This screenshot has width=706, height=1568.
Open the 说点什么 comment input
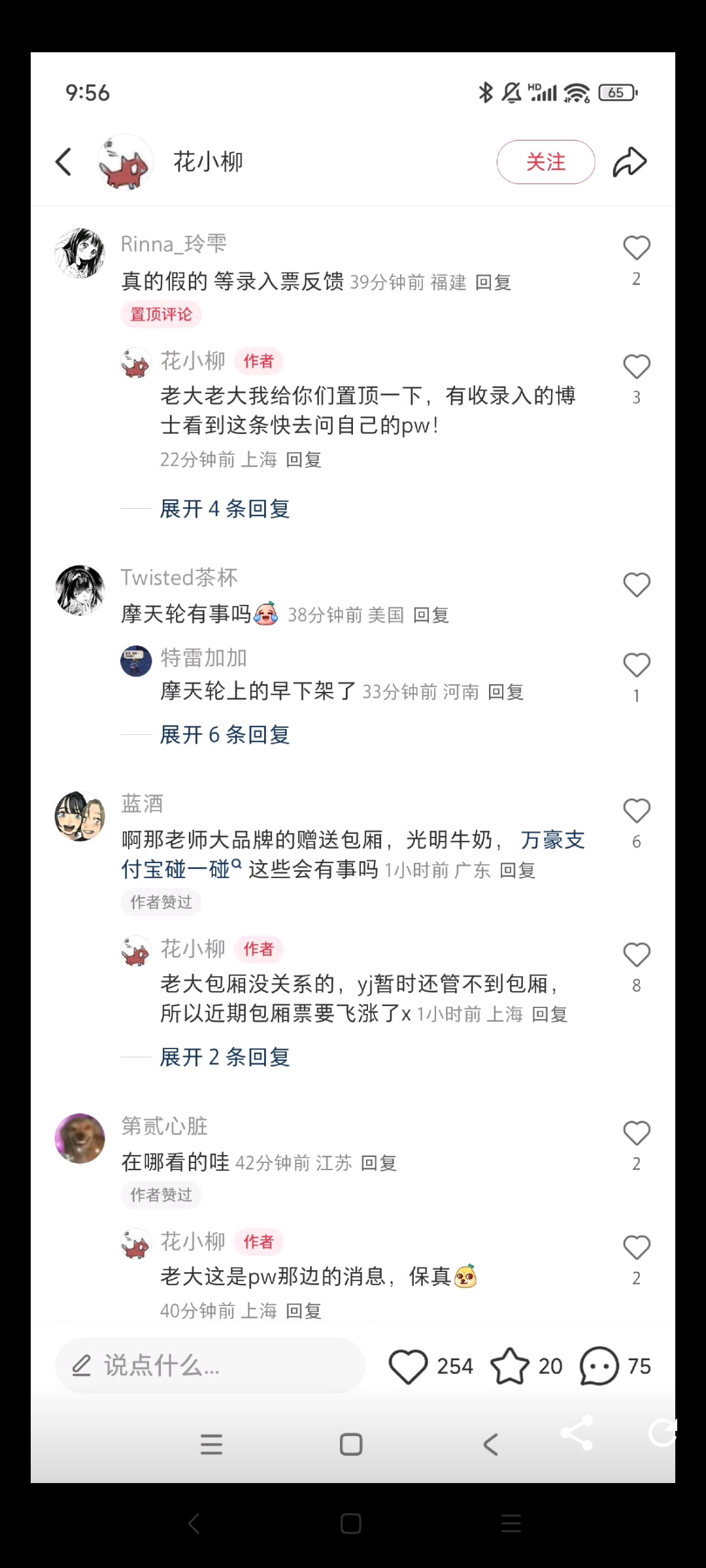209,1365
